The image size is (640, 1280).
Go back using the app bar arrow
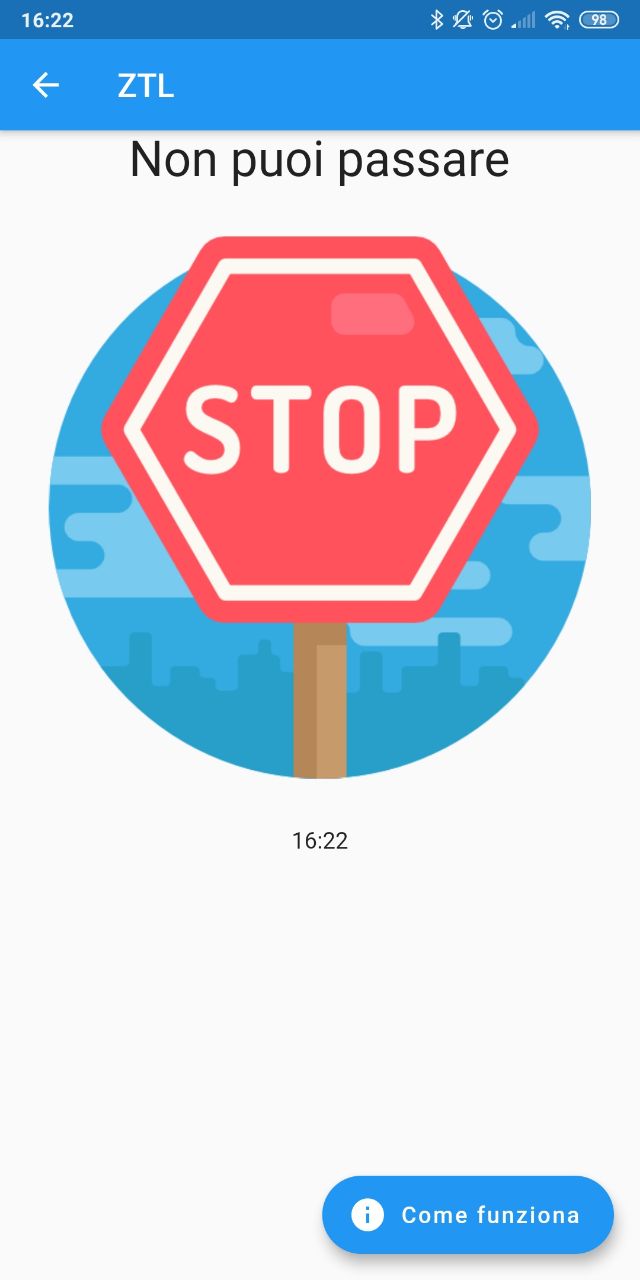coord(46,86)
